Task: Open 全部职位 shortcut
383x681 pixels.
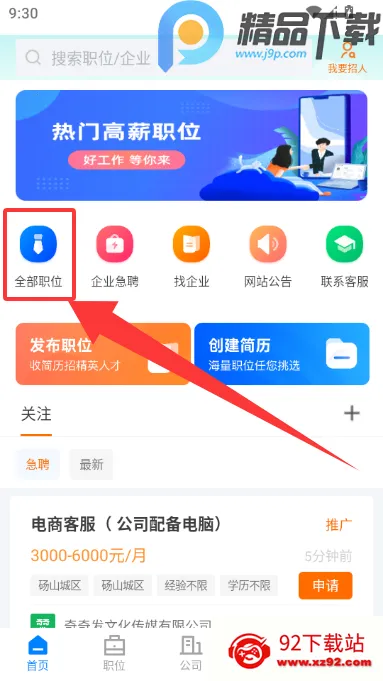Action: pos(39,256)
